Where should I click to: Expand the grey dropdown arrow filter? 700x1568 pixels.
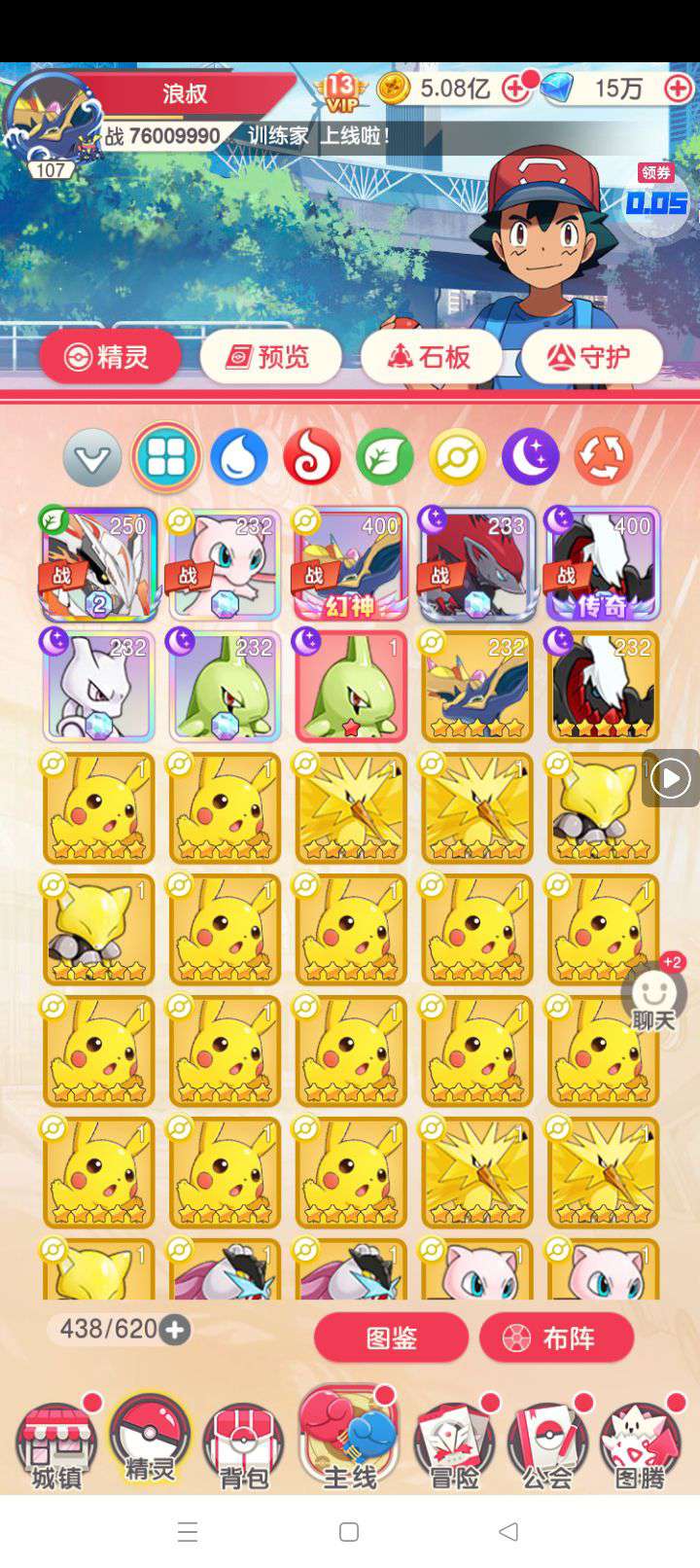coord(92,456)
